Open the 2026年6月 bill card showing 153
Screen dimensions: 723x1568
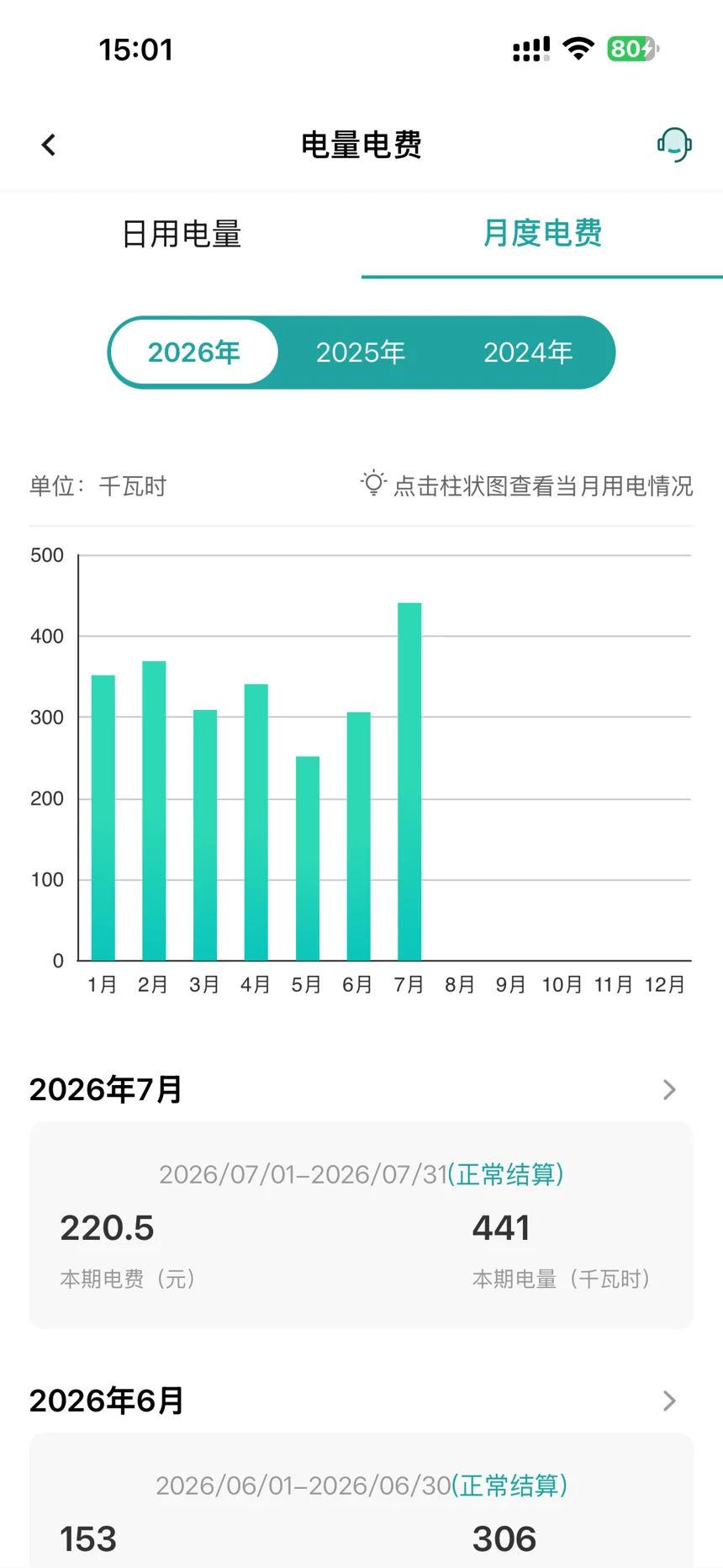pyautogui.click(x=361, y=1501)
